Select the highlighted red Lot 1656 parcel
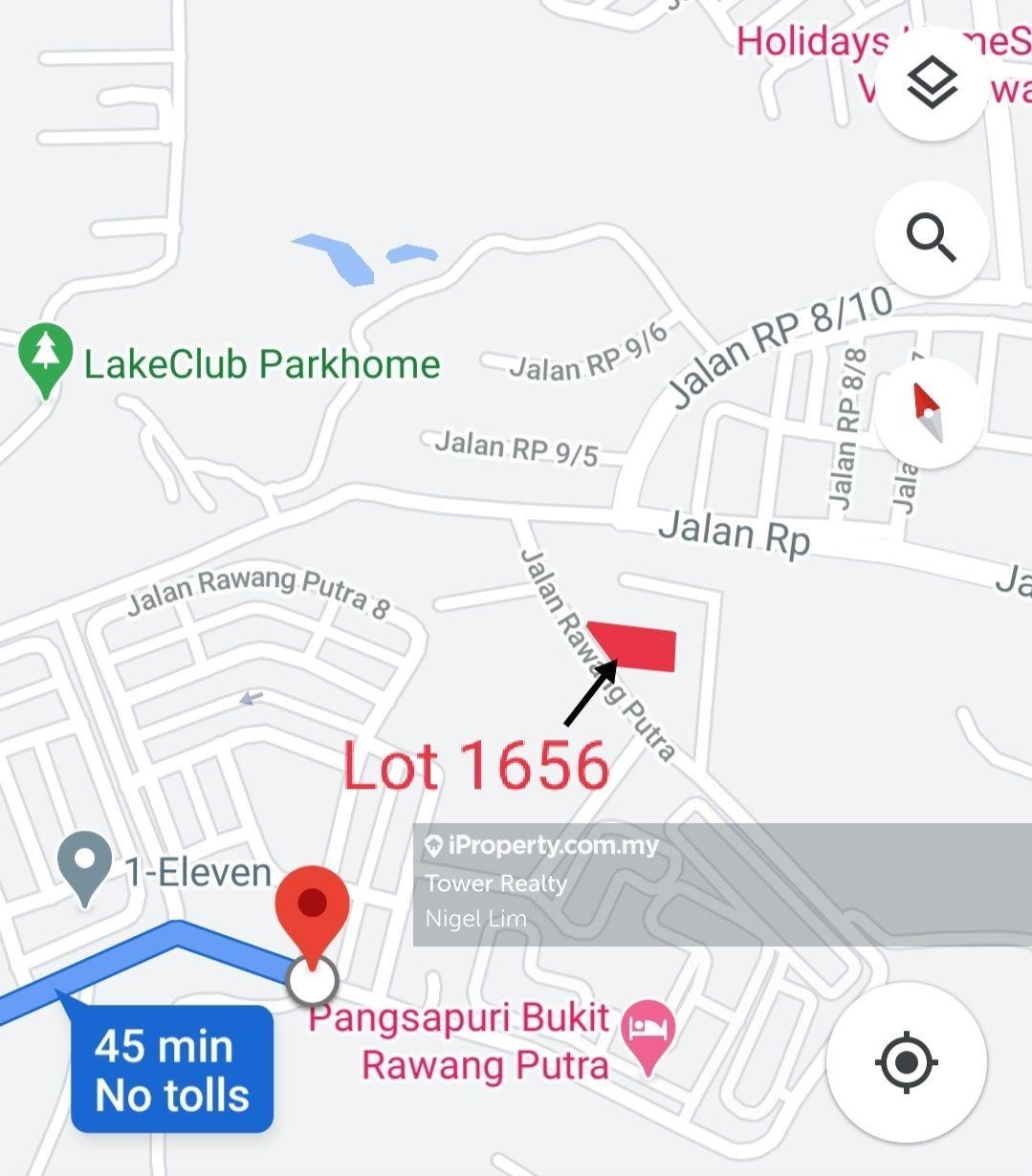The height and width of the screenshot is (1176, 1032). (631, 647)
